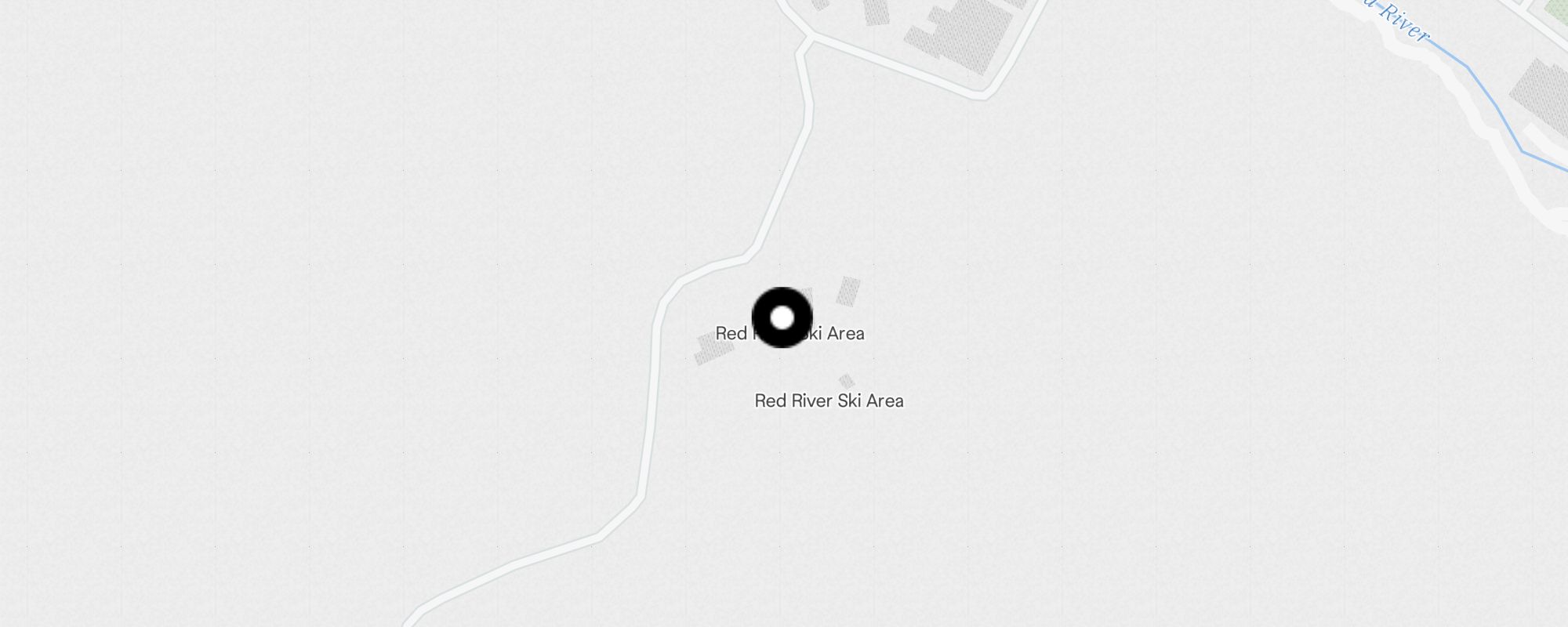This screenshot has width=1568, height=627.
Task: Tap the black circular location marker
Action: point(782,317)
